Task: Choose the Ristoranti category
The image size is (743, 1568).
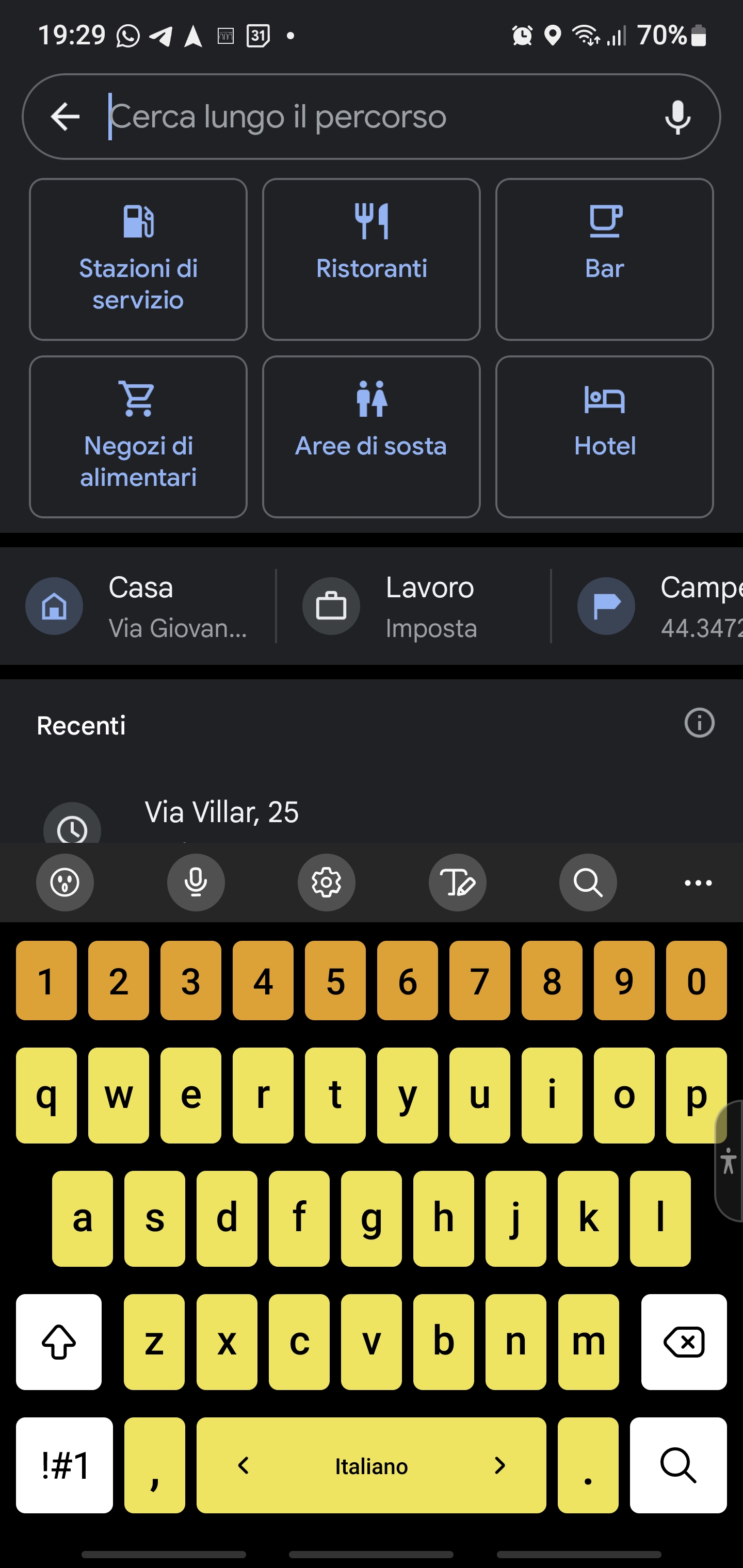Action: click(x=371, y=259)
